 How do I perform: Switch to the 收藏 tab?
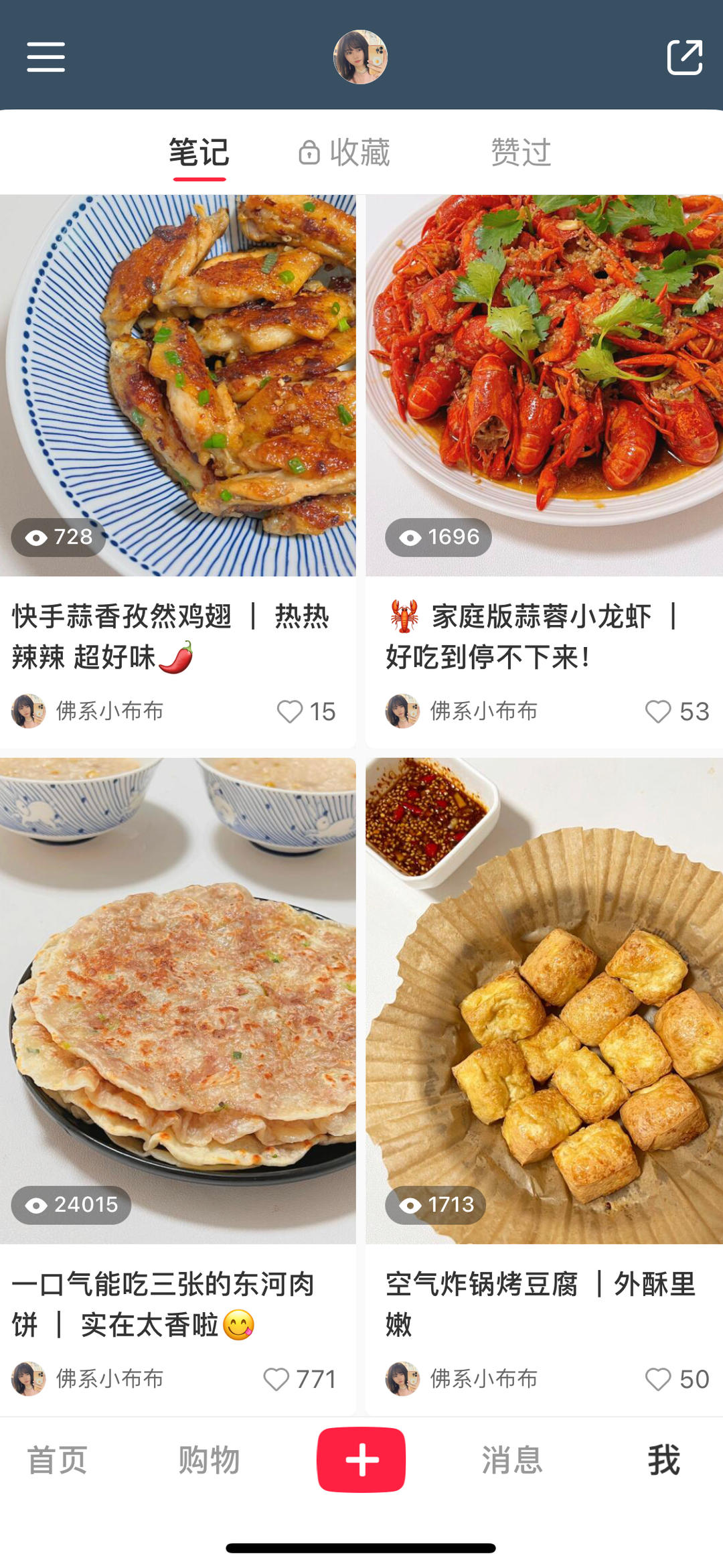[345, 153]
